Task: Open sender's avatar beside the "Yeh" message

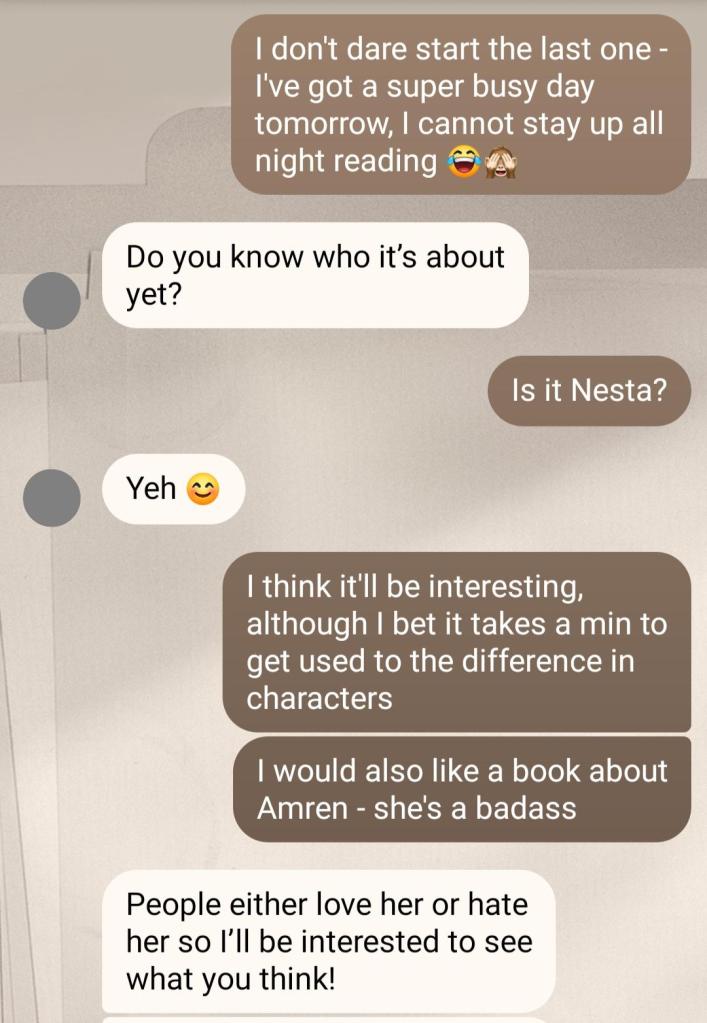Action: pos(51,497)
